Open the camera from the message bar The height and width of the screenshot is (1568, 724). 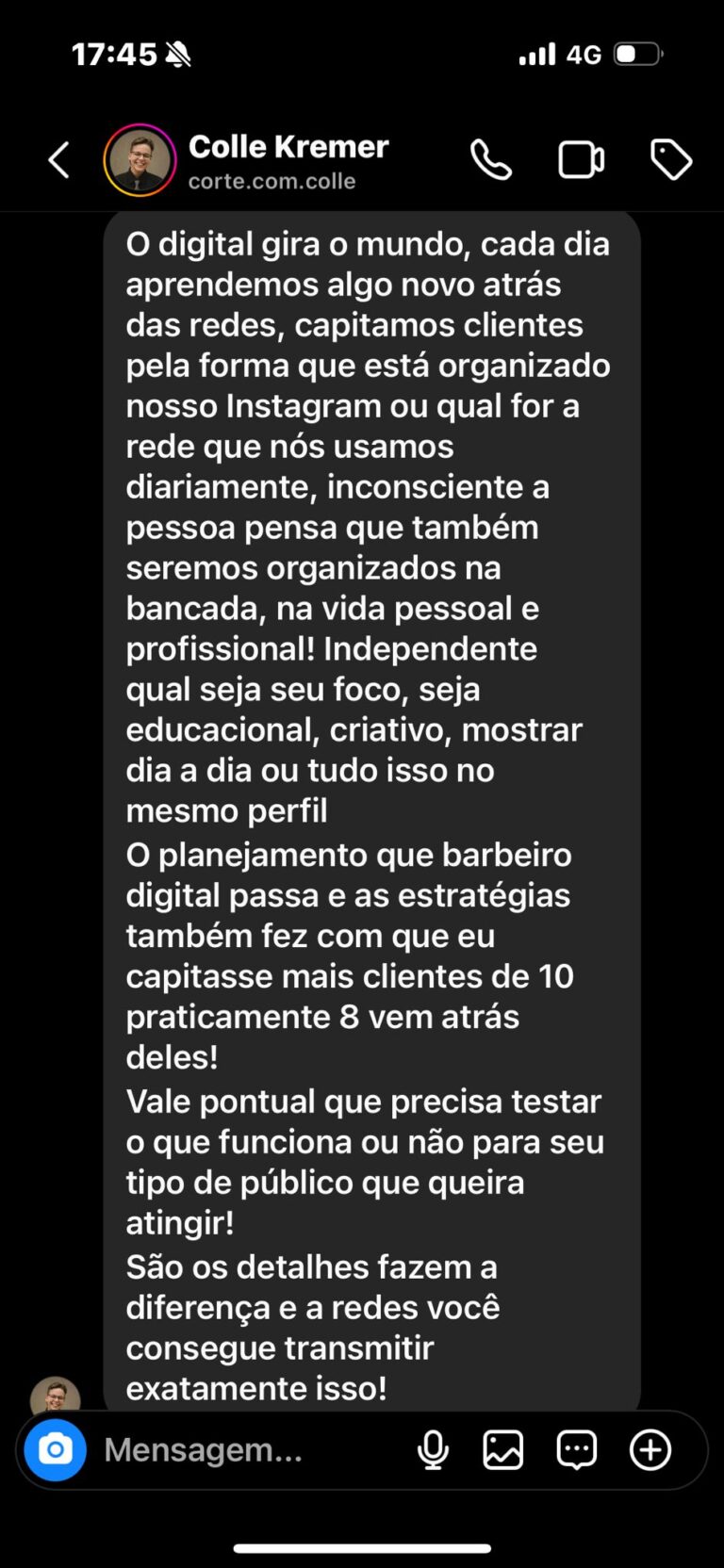click(56, 1449)
